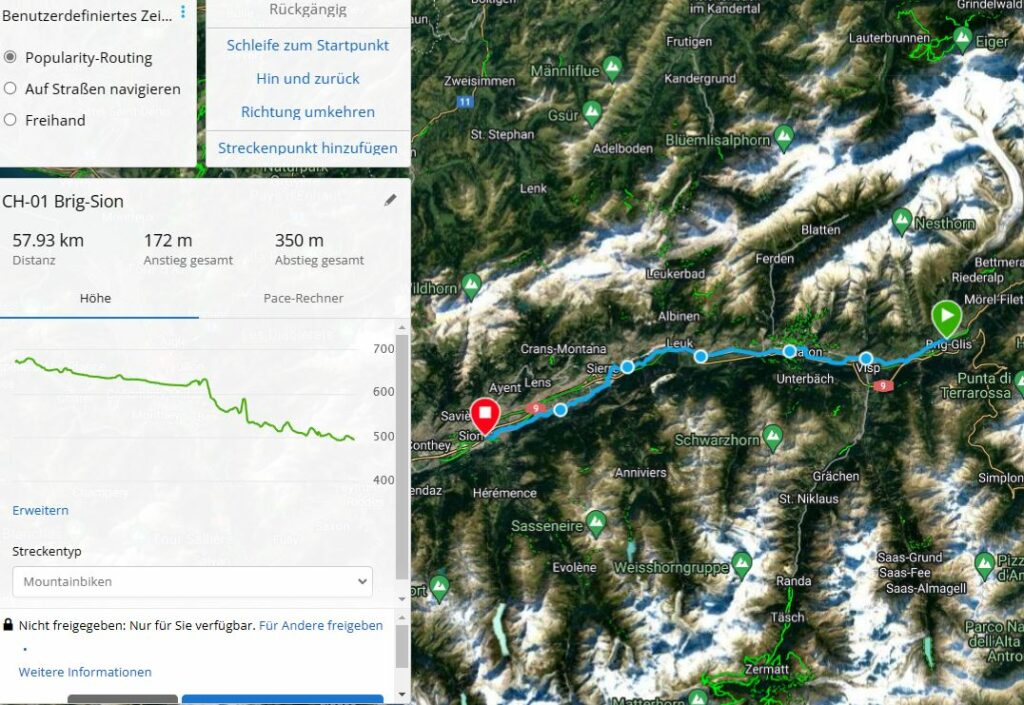Viewport: 1024px width, 705px height.
Task: Choose Hin und zurück
Action: (307, 78)
